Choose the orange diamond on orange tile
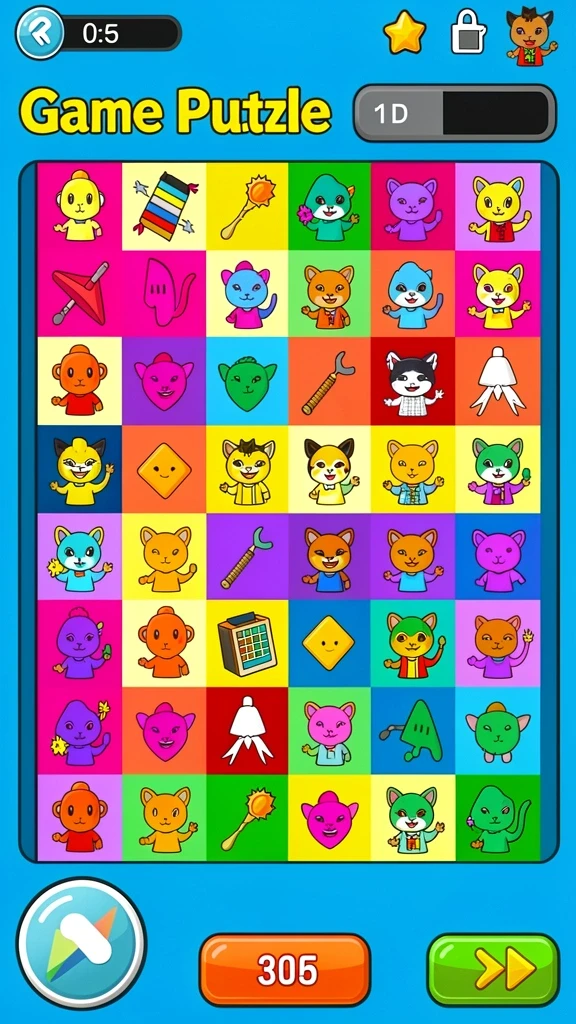Screen dimensions: 576x1024 pyautogui.click(x=164, y=469)
